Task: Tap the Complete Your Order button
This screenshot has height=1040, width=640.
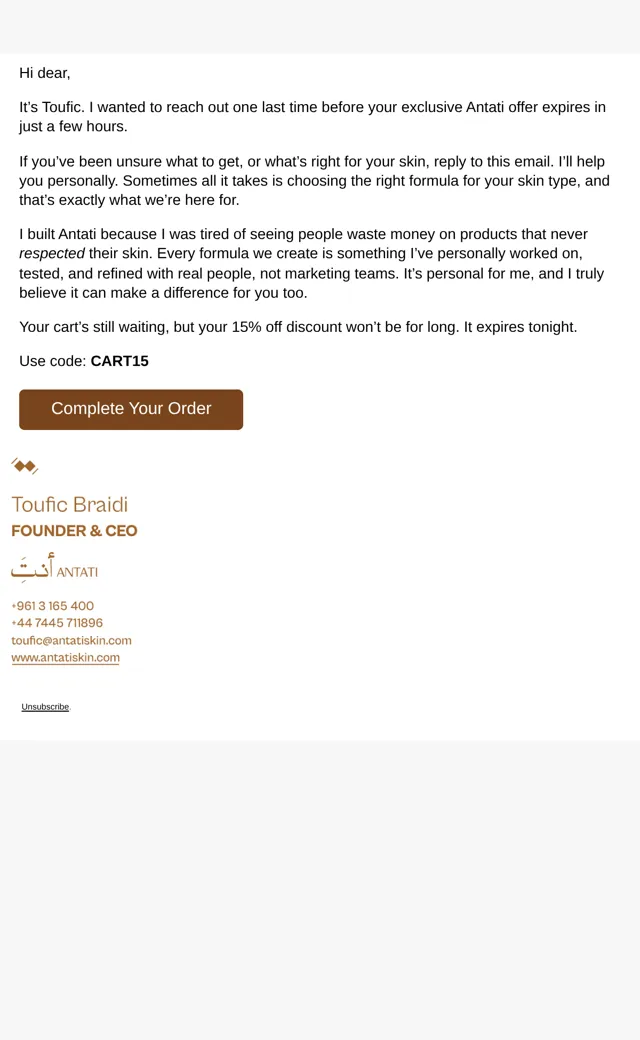Action: (x=131, y=409)
